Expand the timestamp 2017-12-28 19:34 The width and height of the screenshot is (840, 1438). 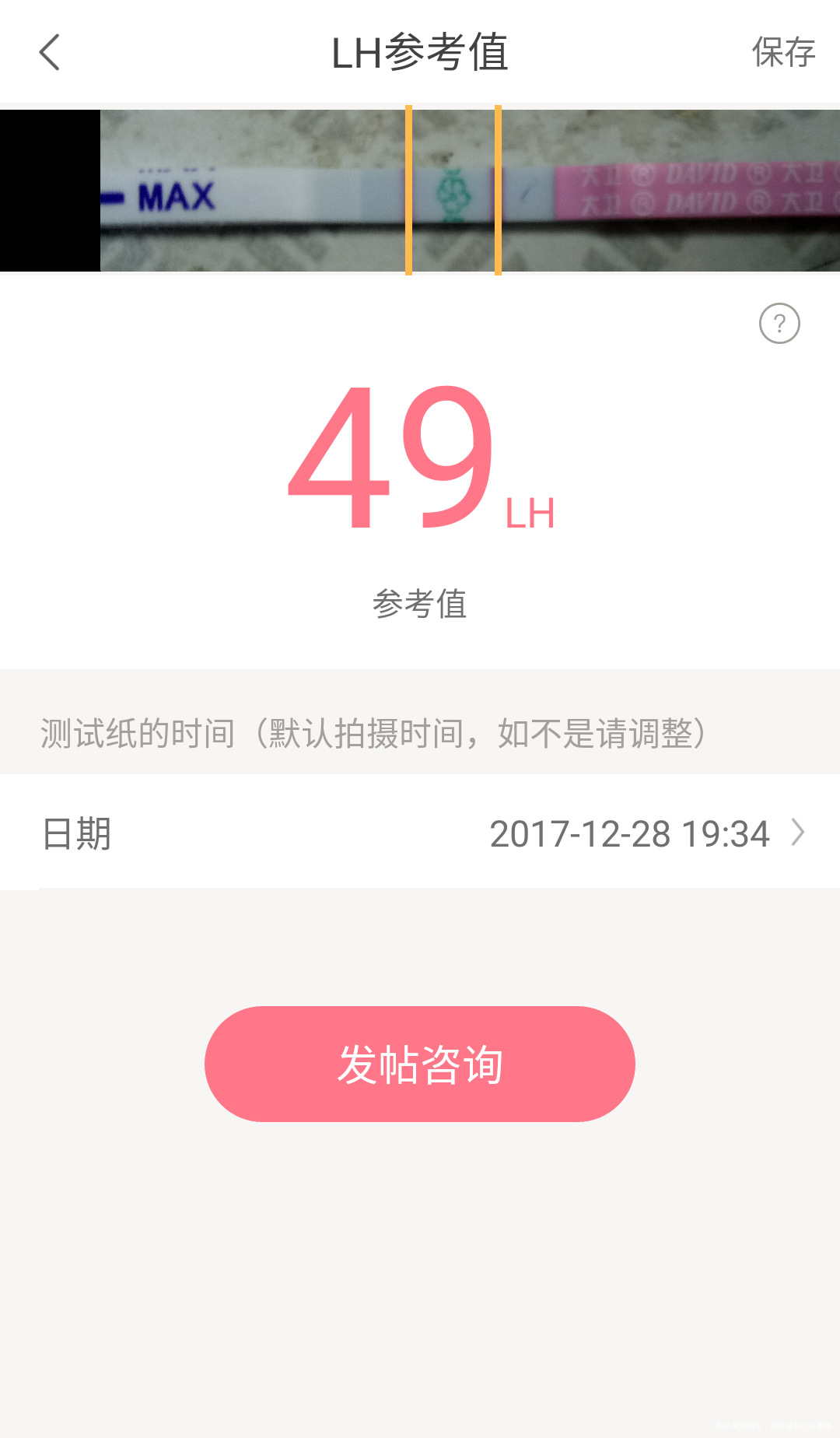(630, 833)
